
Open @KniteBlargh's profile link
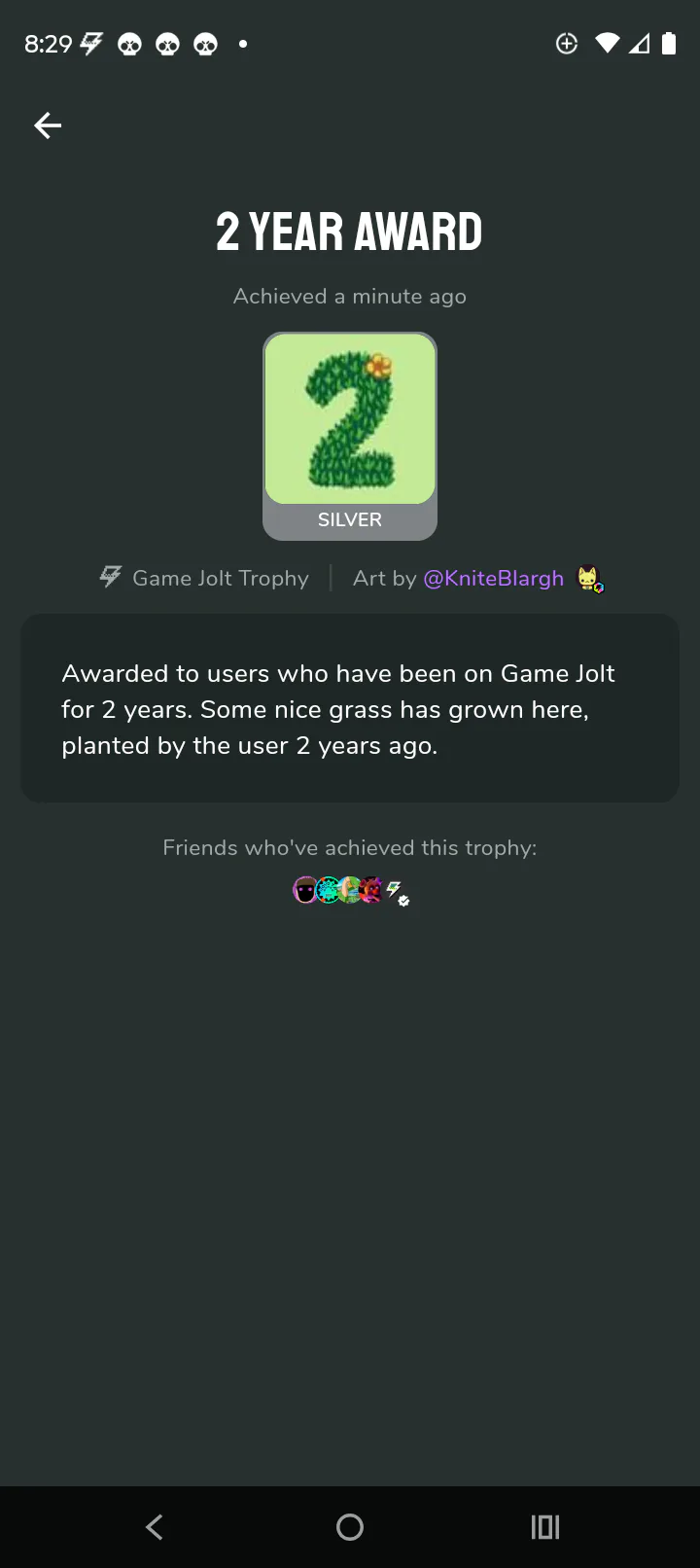point(494,578)
